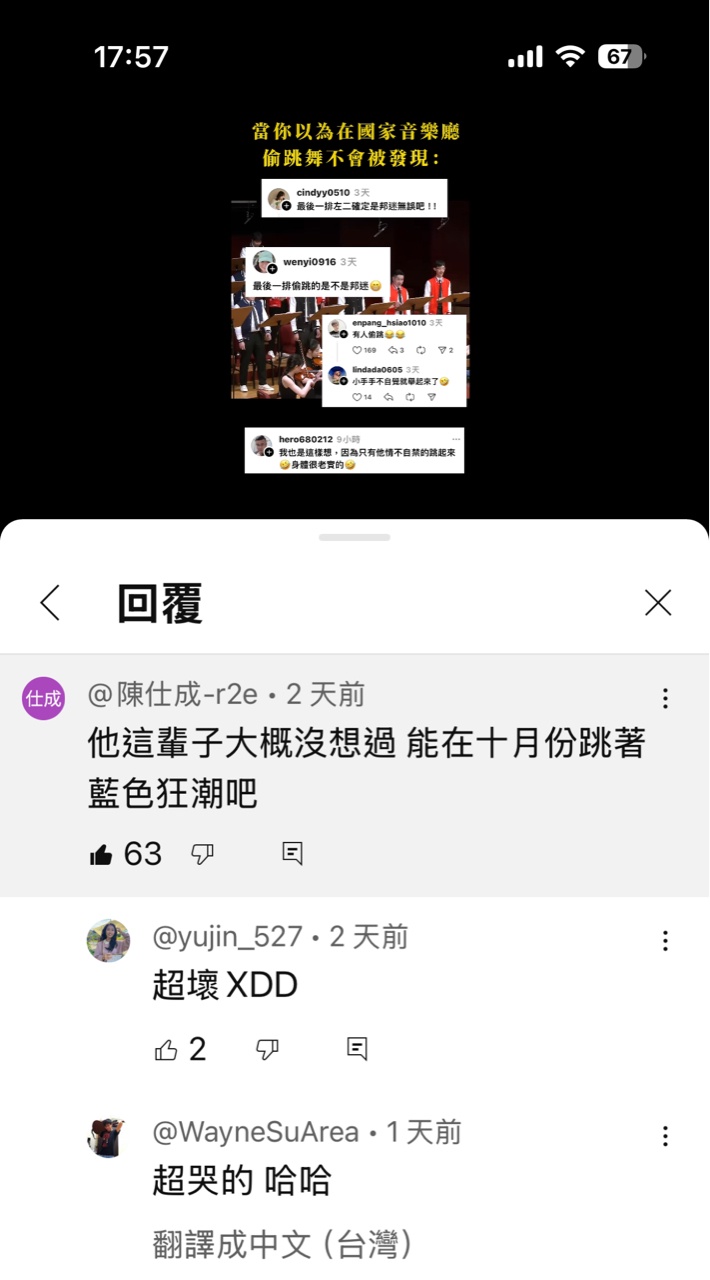Open overflow menu on 陳仕成-r2e's comment
The width and height of the screenshot is (710, 1280).
tap(665, 698)
